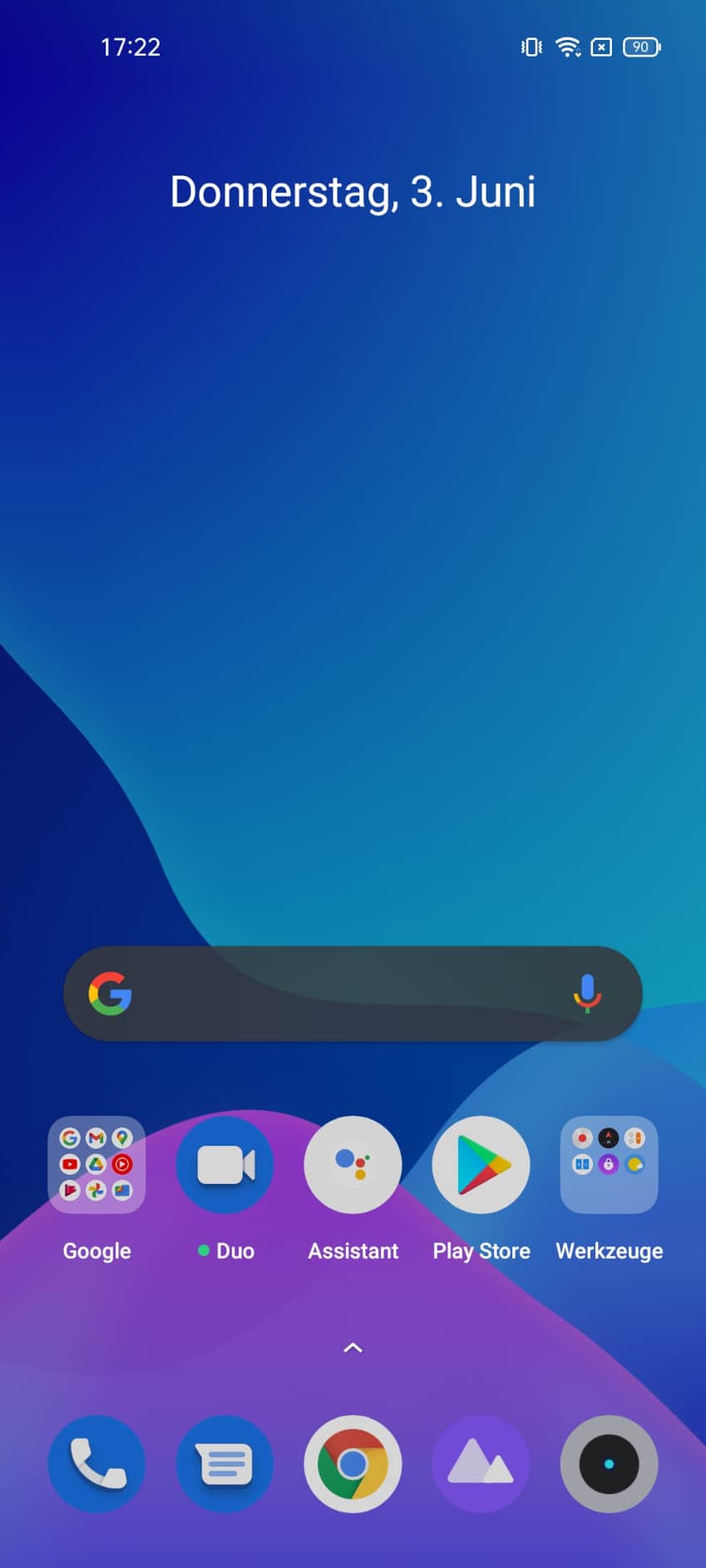The image size is (706, 1568).
Task: Start voice search with the microphone
Action: (x=587, y=994)
